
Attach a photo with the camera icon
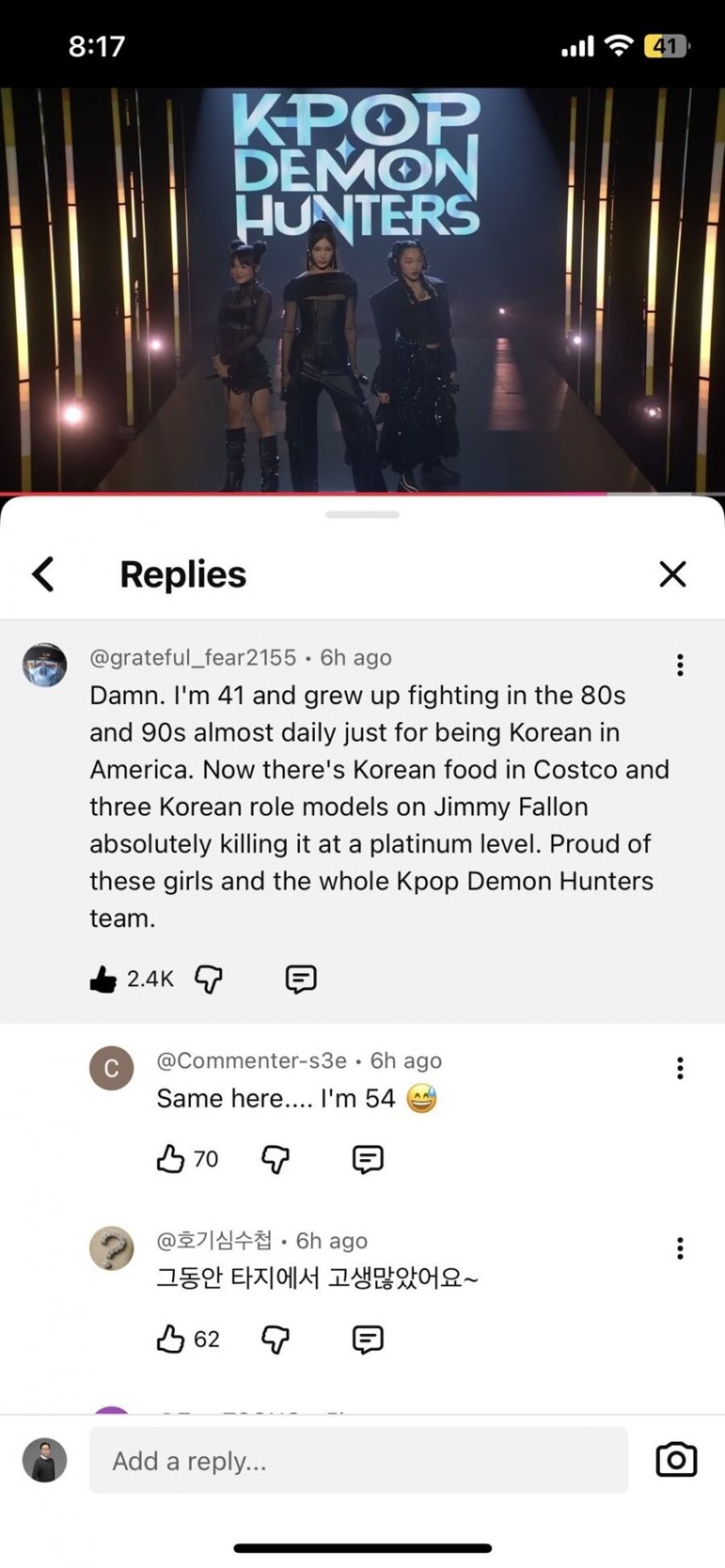tap(676, 1460)
